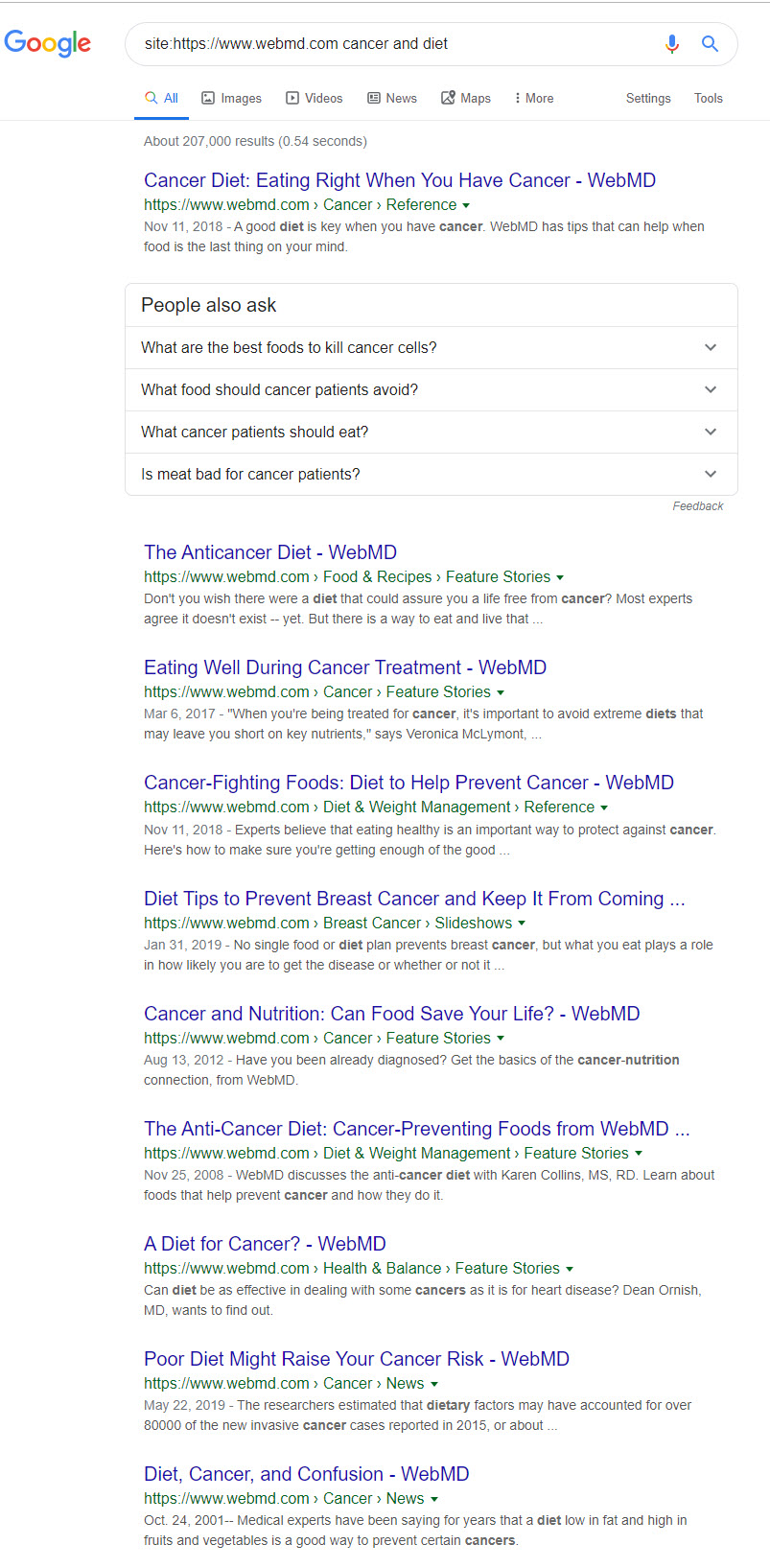770x1568 pixels.
Task: Expand 'What are the best foods to kill cancer cells?'
Action: tap(431, 347)
